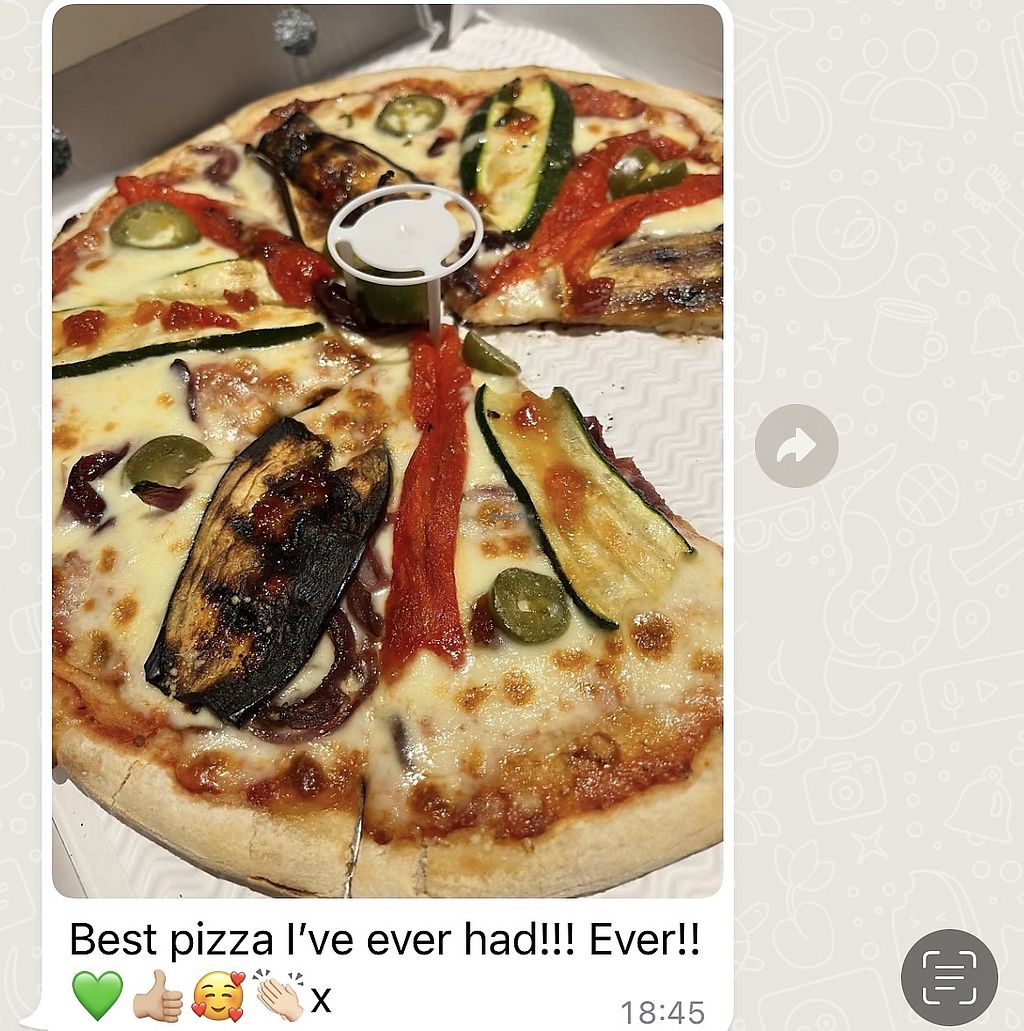The height and width of the screenshot is (1031, 1024).
Task: Open the pizza photo in full view
Action: point(387,450)
